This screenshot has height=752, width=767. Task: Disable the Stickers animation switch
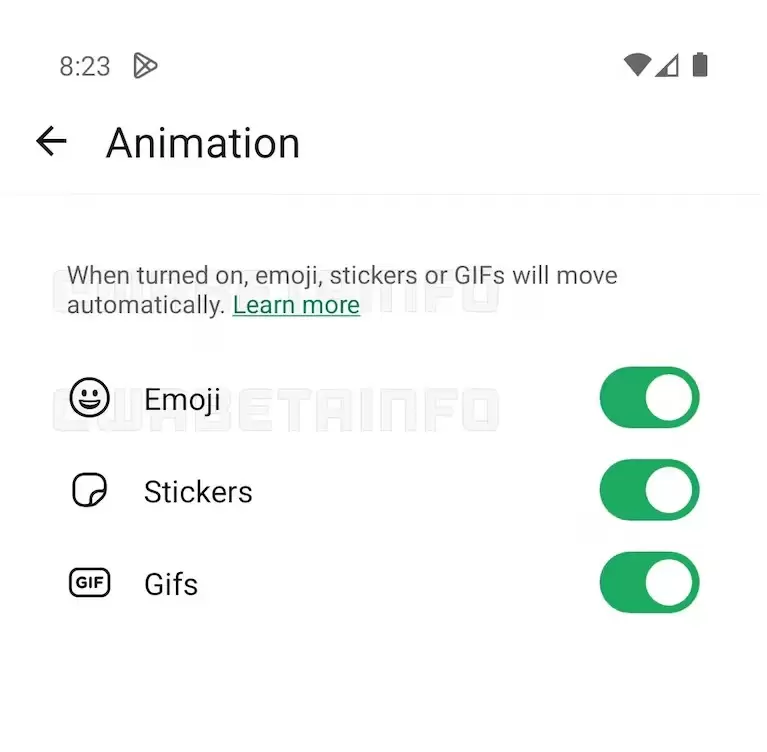tap(649, 490)
